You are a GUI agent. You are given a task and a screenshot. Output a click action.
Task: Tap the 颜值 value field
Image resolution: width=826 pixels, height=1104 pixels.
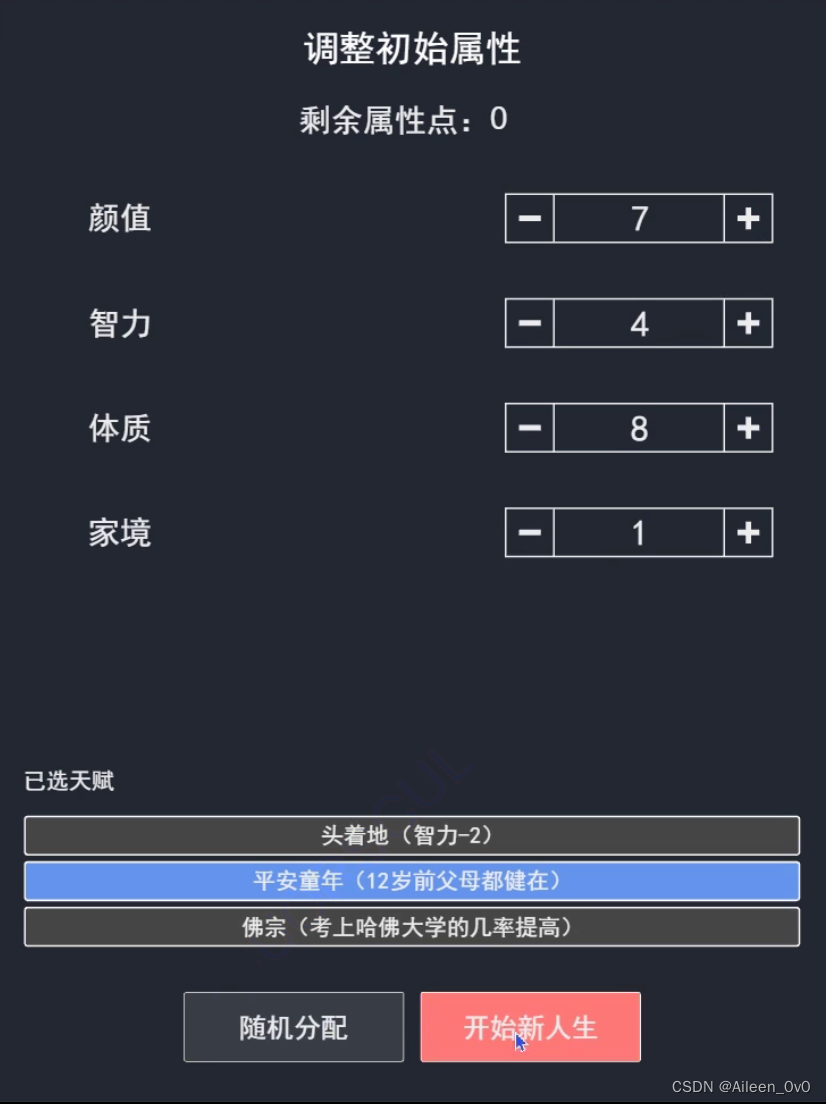click(639, 218)
